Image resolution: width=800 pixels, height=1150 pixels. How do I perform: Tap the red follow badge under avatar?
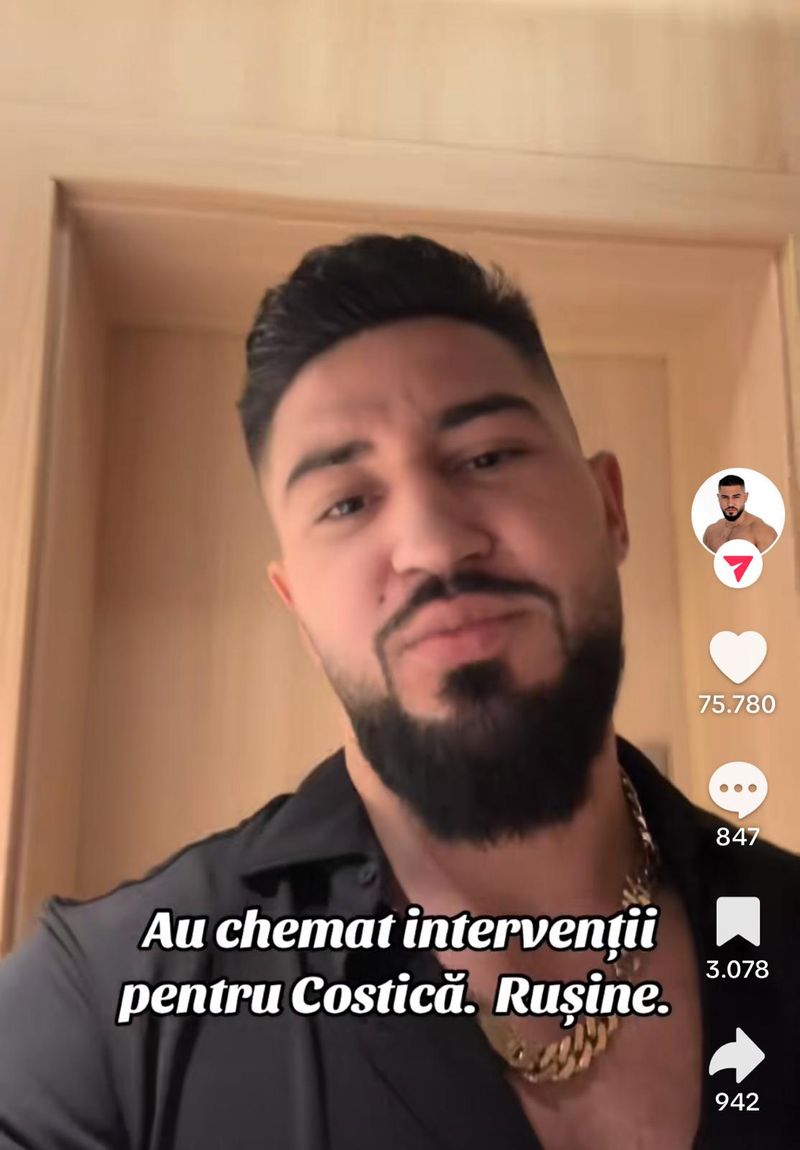738,568
